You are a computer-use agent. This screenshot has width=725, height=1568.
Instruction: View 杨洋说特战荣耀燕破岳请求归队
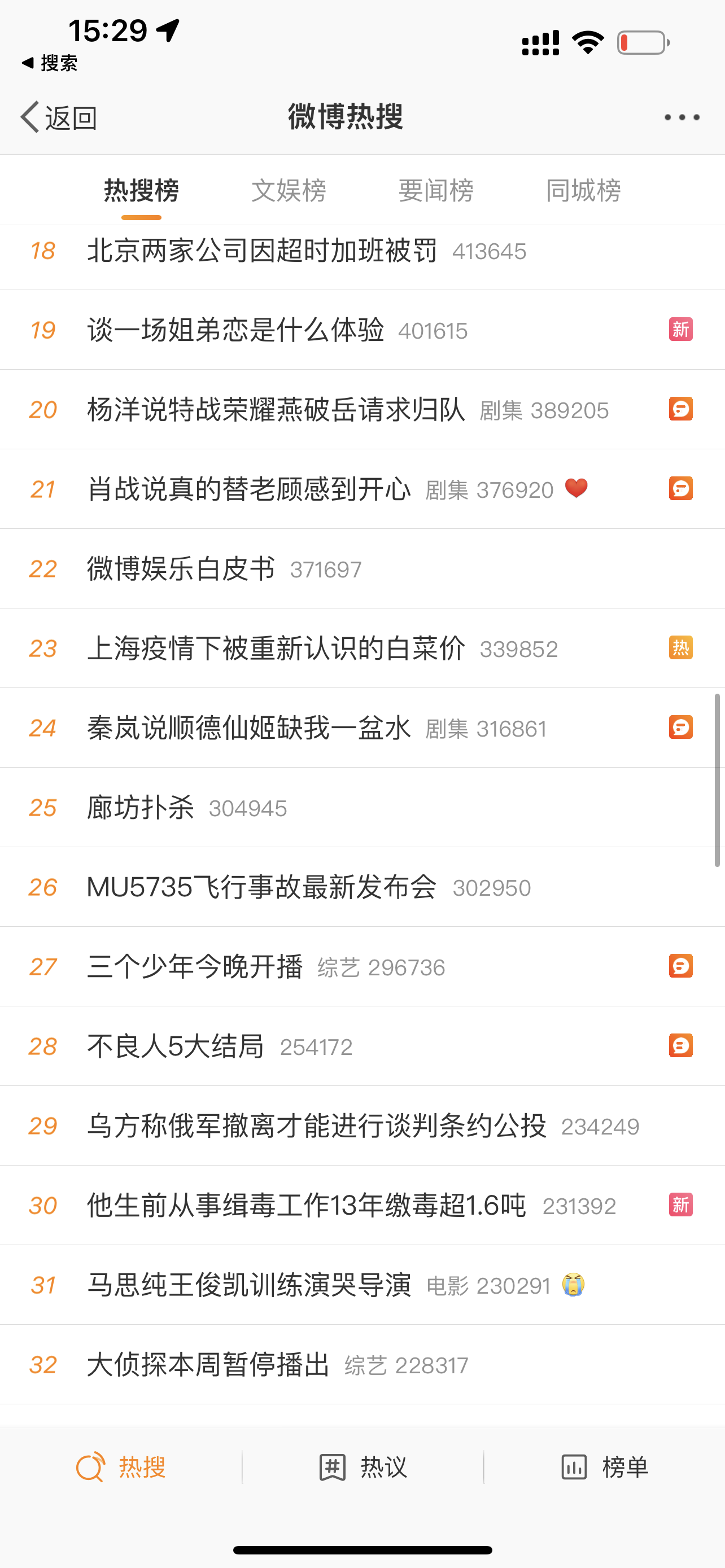tap(362, 410)
